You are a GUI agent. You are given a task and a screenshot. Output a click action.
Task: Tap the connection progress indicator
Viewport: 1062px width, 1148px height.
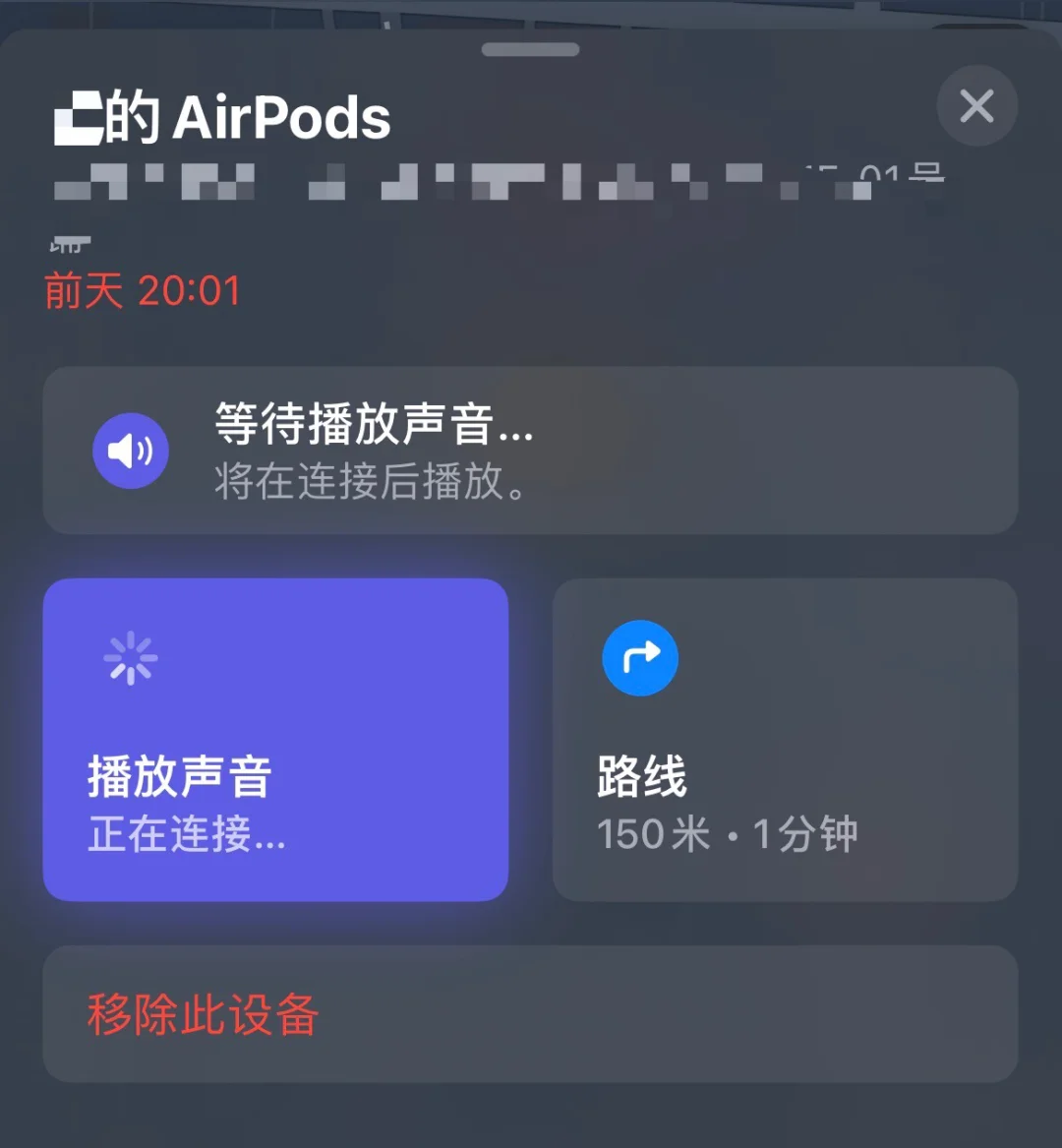131,659
